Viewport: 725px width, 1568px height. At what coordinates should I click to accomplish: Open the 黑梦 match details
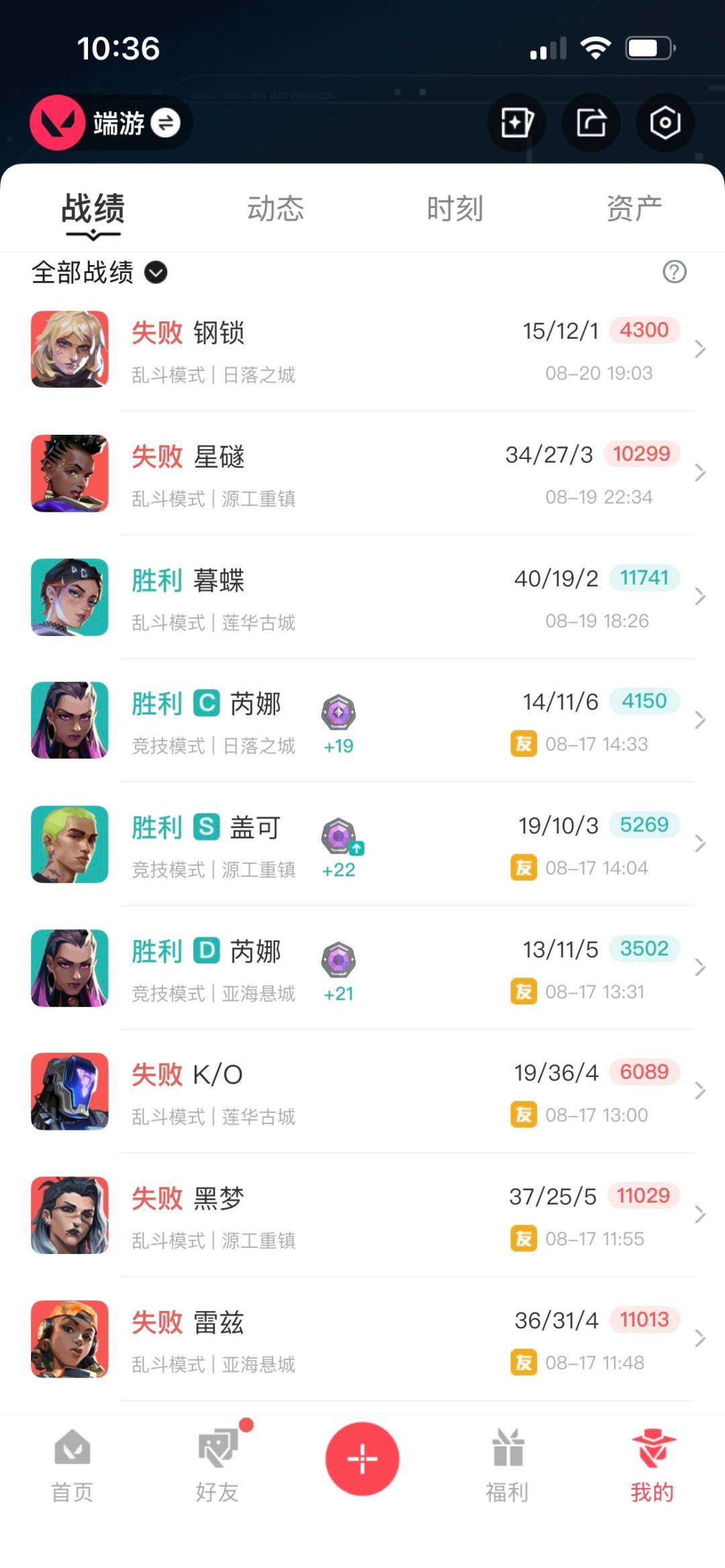pos(362,1215)
